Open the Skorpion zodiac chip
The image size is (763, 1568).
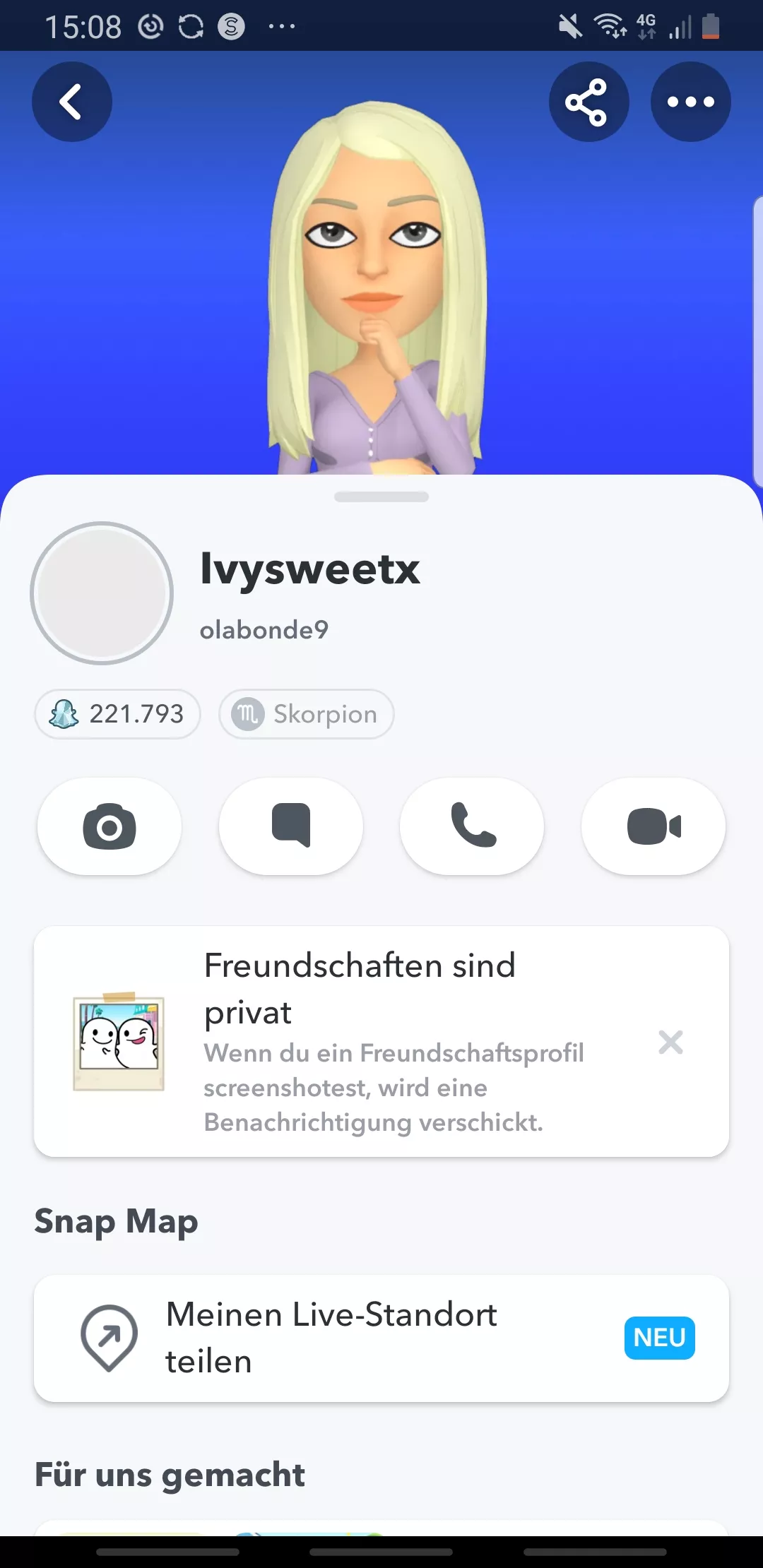(x=306, y=714)
